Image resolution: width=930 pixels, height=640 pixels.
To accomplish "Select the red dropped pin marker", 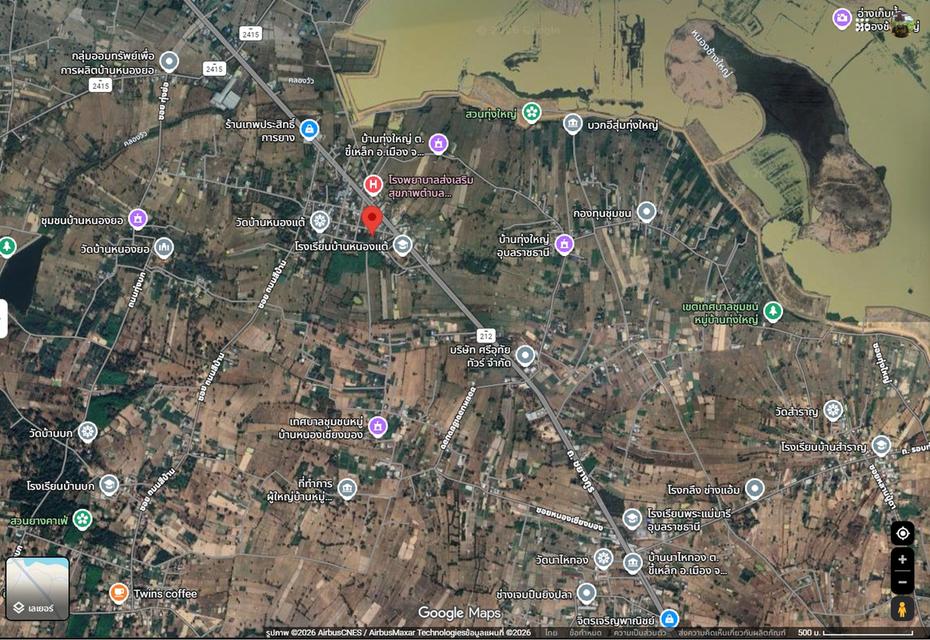I will pos(371,220).
